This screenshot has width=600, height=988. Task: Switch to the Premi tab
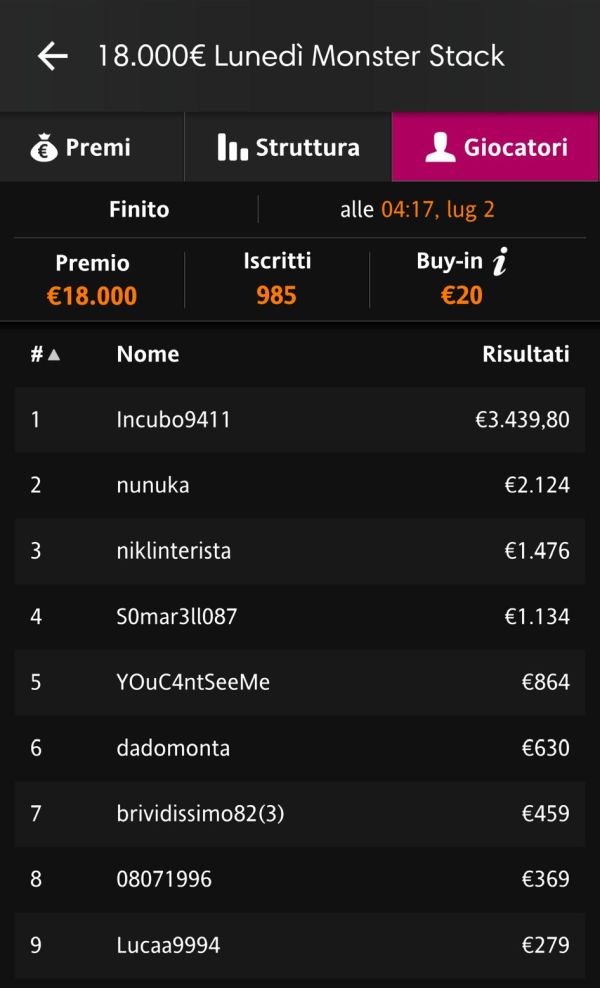coord(92,147)
